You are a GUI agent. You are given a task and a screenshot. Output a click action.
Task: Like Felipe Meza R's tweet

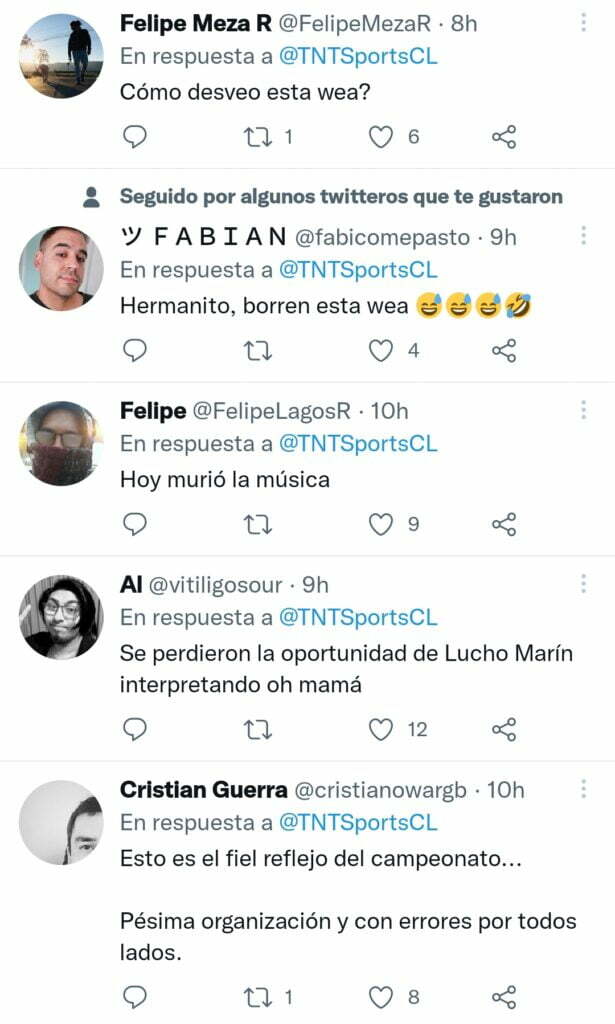click(x=382, y=137)
